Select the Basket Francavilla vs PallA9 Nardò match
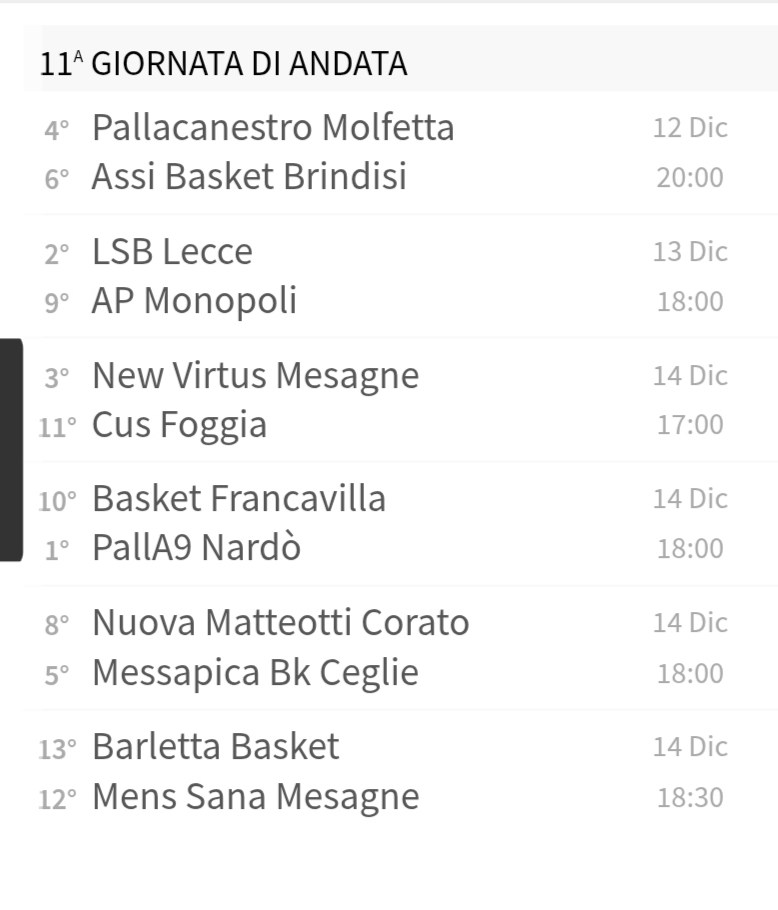This screenshot has height=910, width=778. point(400,523)
